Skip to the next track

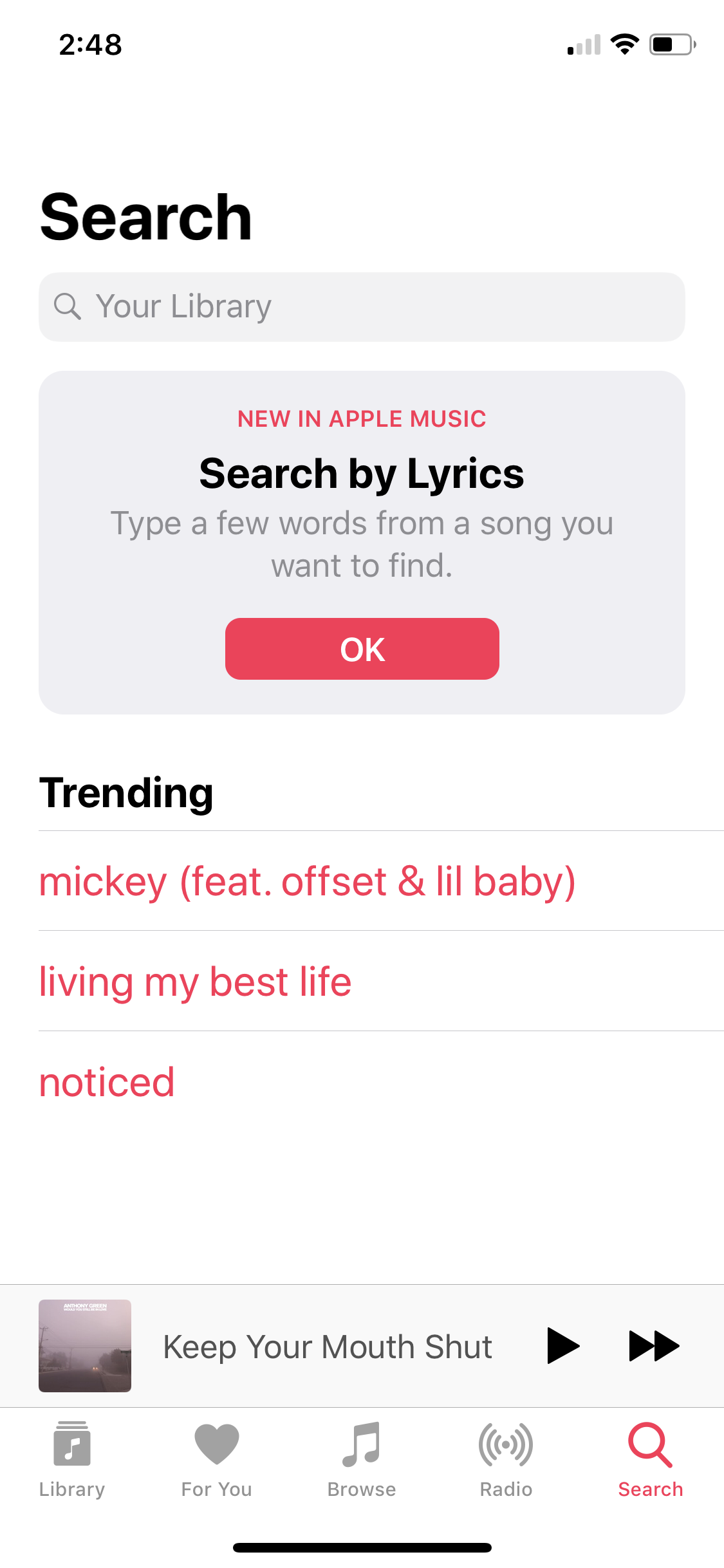click(653, 1346)
